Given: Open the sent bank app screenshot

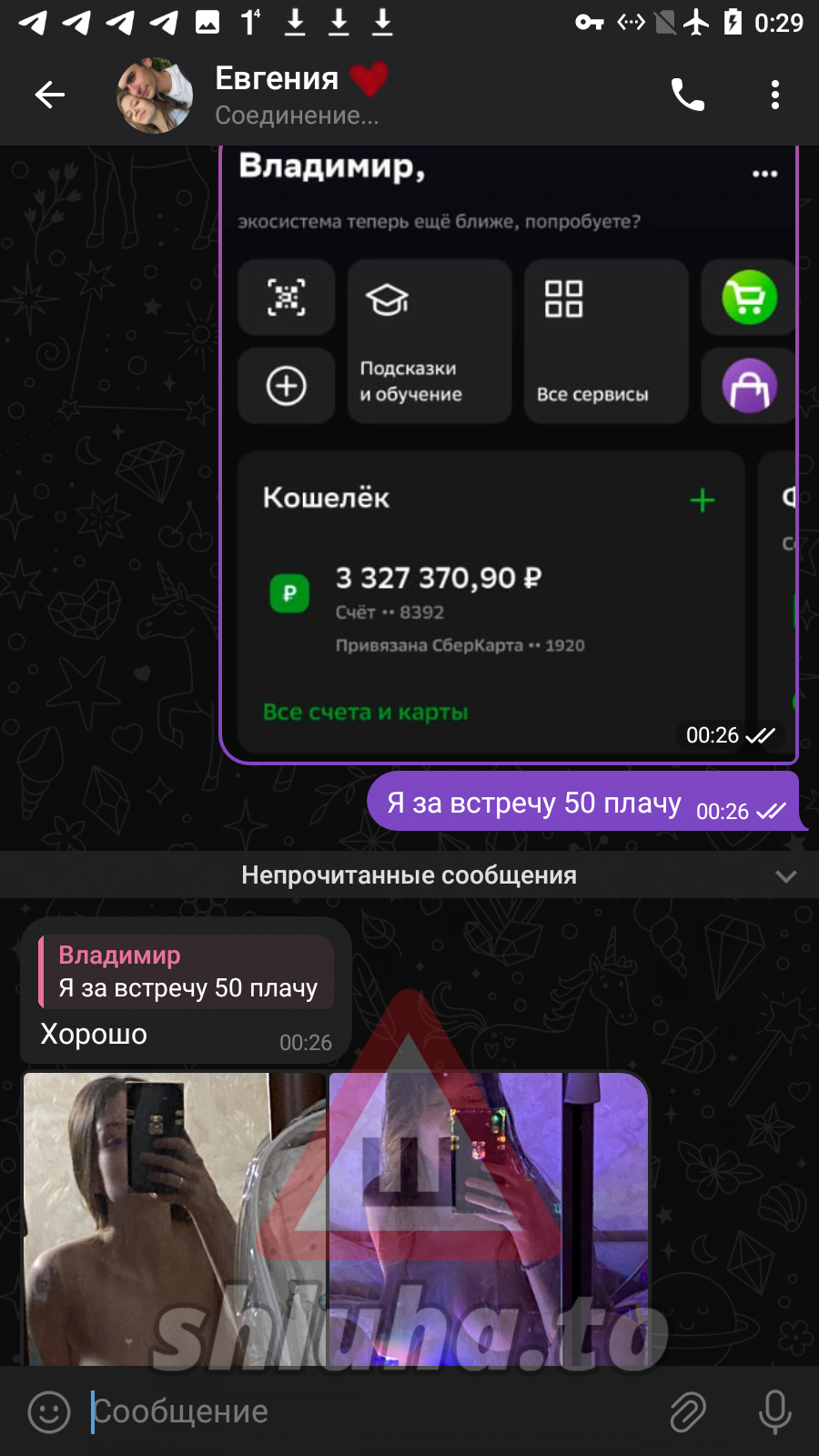Looking at the screenshot, I should coord(508,455).
